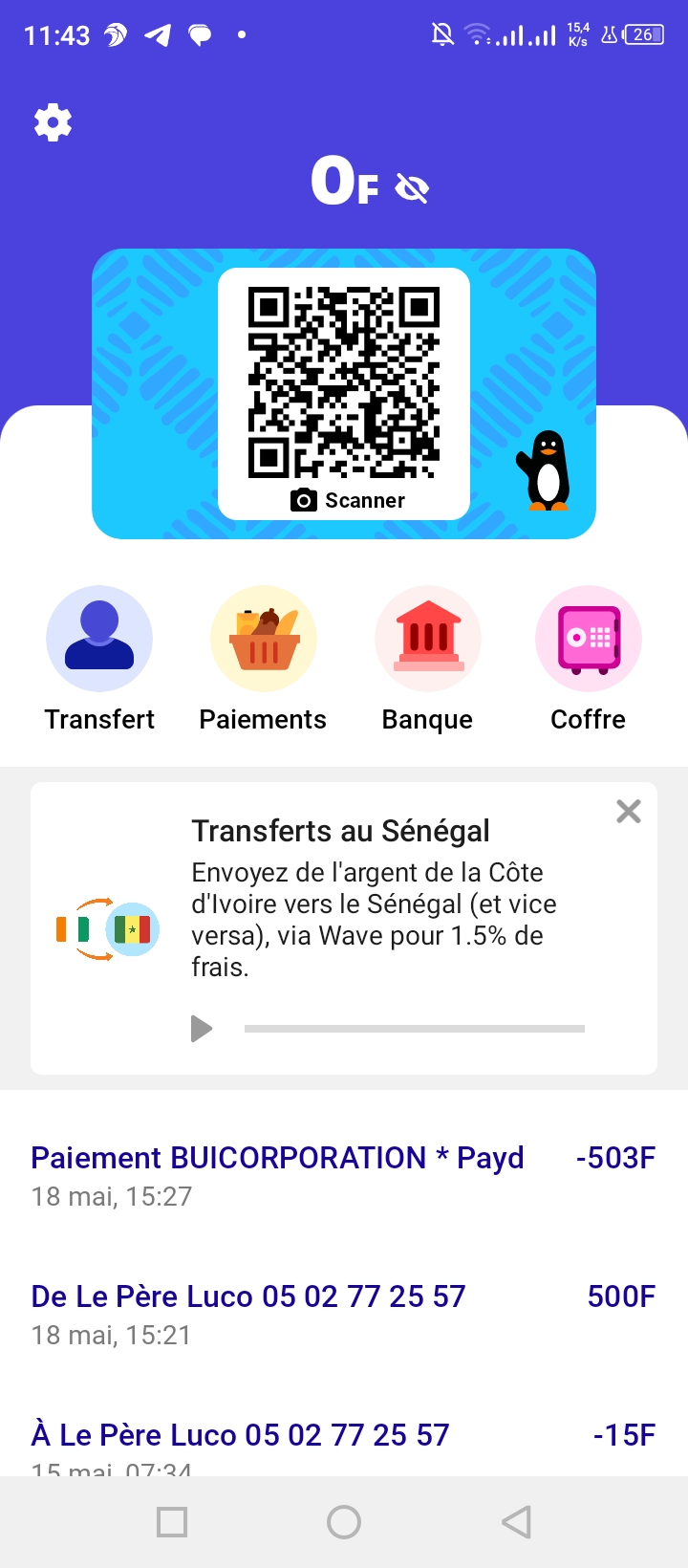The width and height of the screenshot is (688, 1568).
Task: Open the Paiement BUICORPORATION transaction
Action: (343, 1174)
